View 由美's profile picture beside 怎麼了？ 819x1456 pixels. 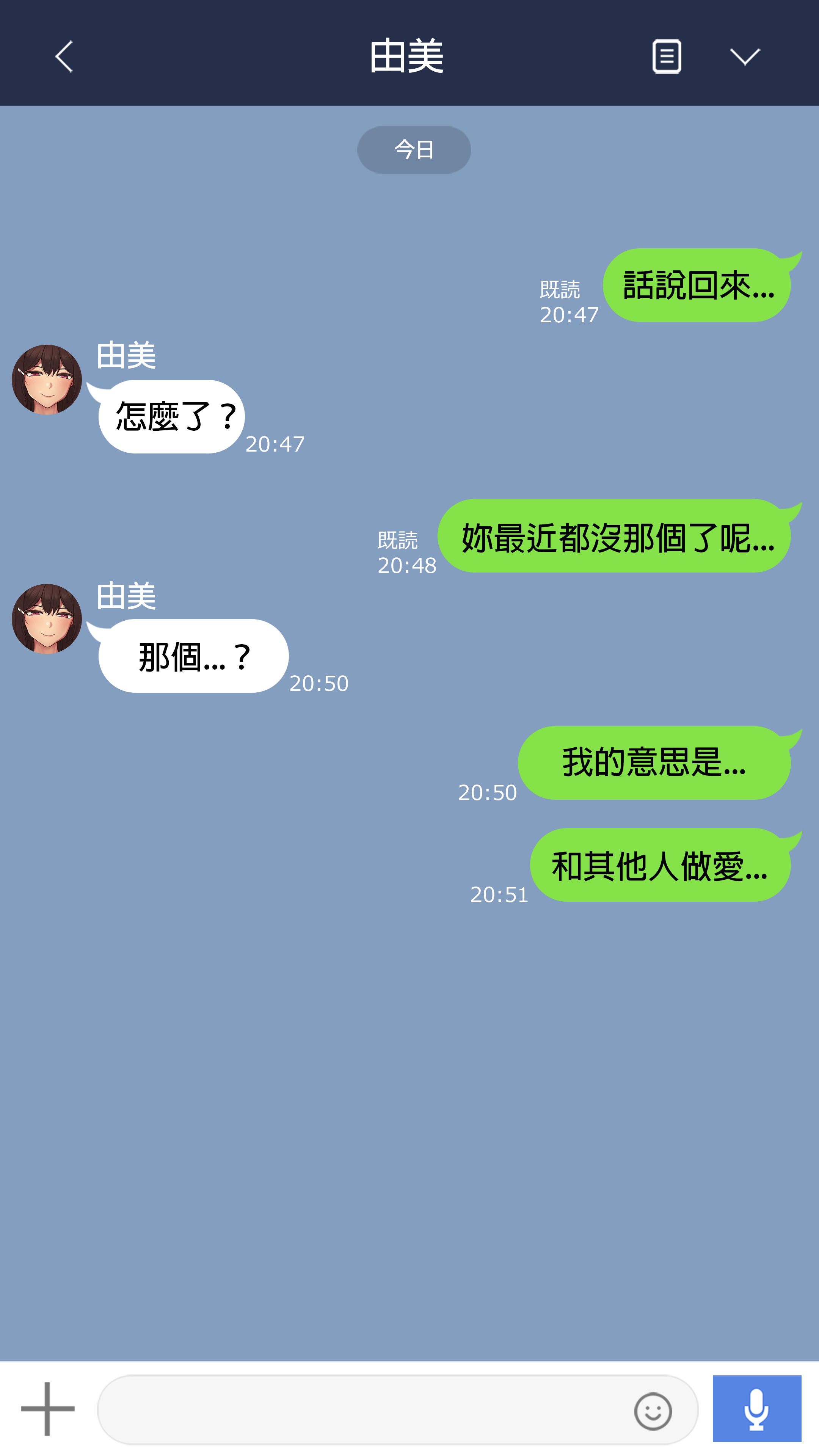[47, 380]
